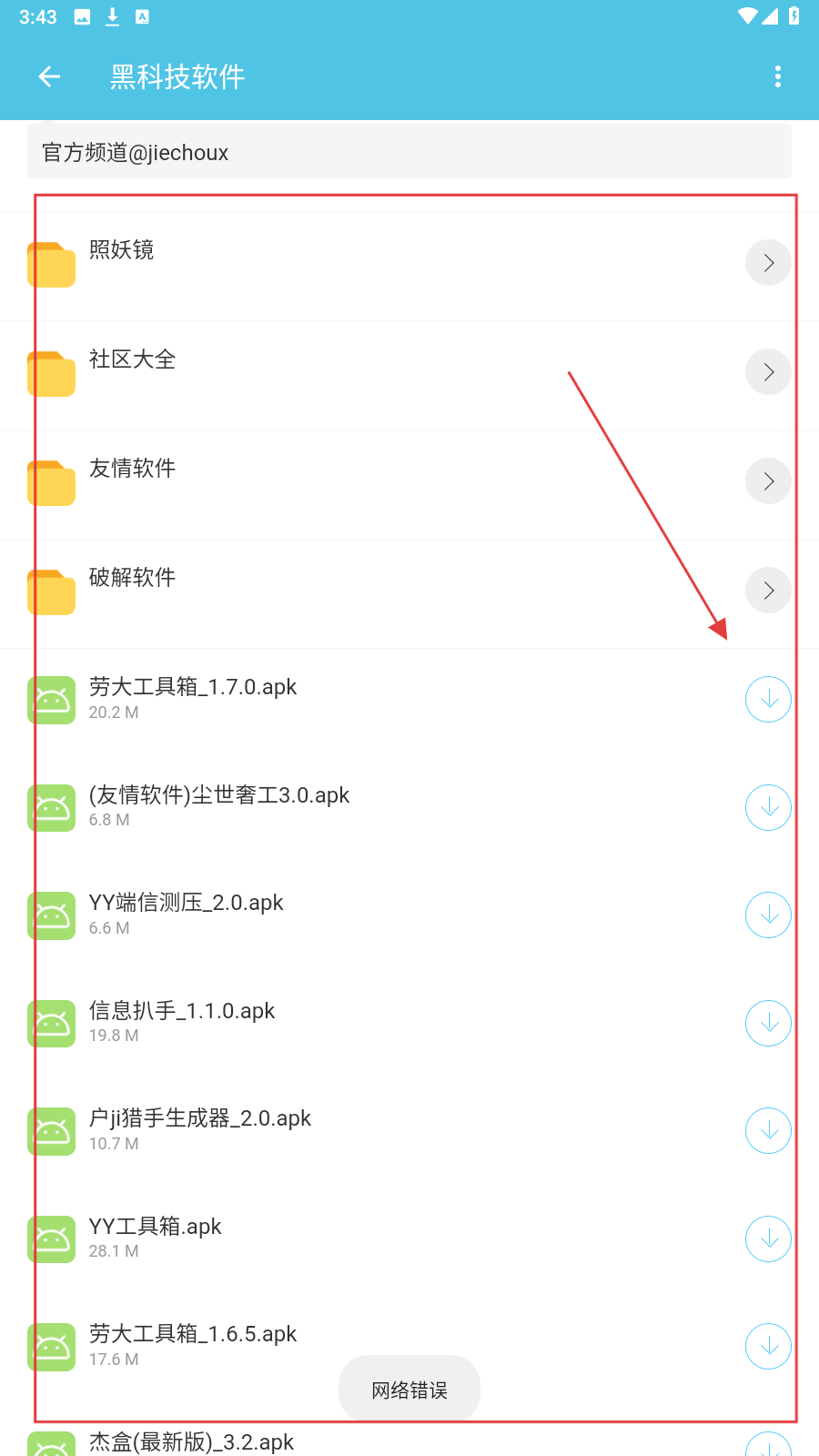The width and height of the screenshot is (819, 1456).
Task: Download (友情软件)尘世奢工3.0.apk
Action: tap(768, 807)
